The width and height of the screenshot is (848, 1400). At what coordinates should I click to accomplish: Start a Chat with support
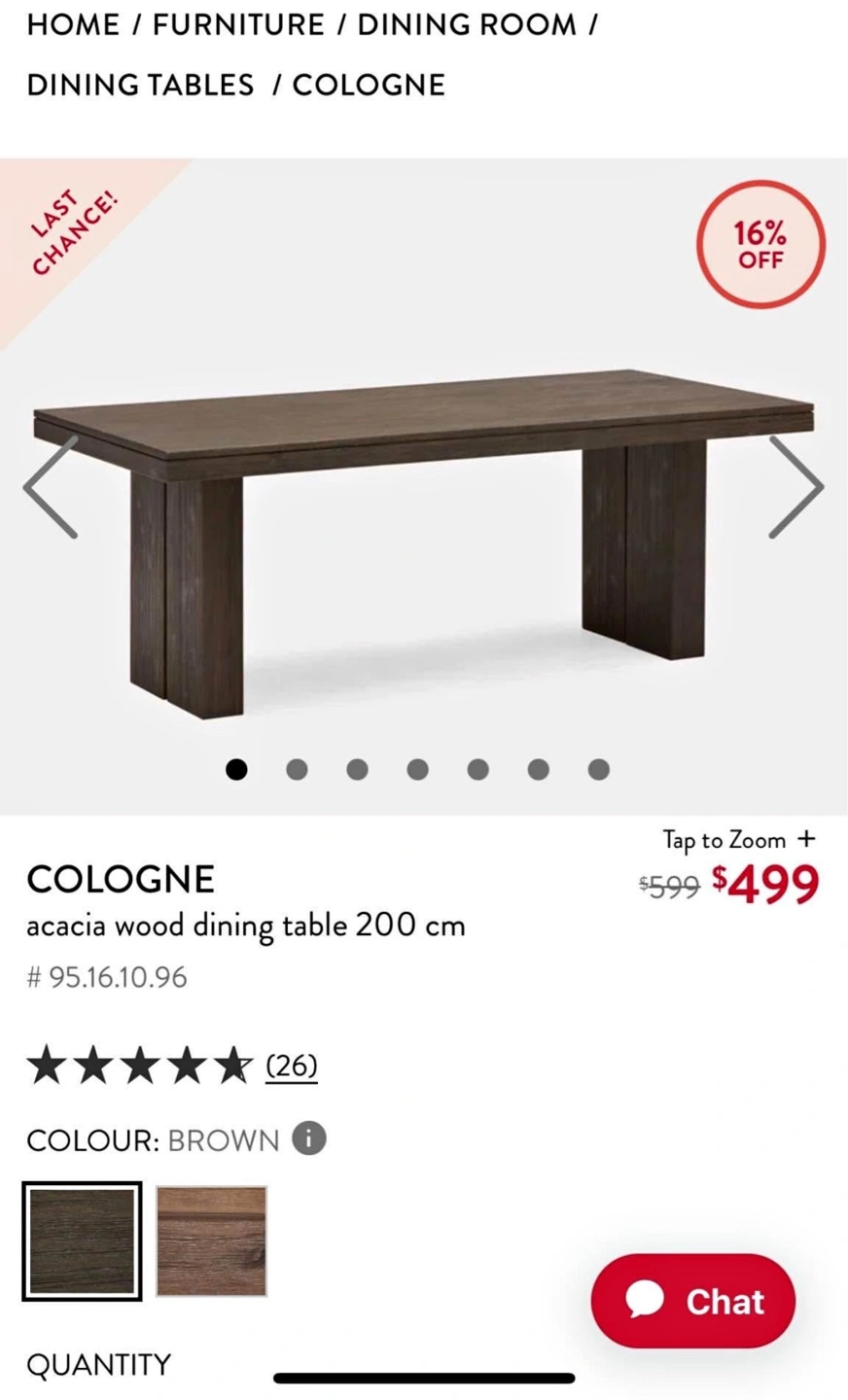(693, 1301)
